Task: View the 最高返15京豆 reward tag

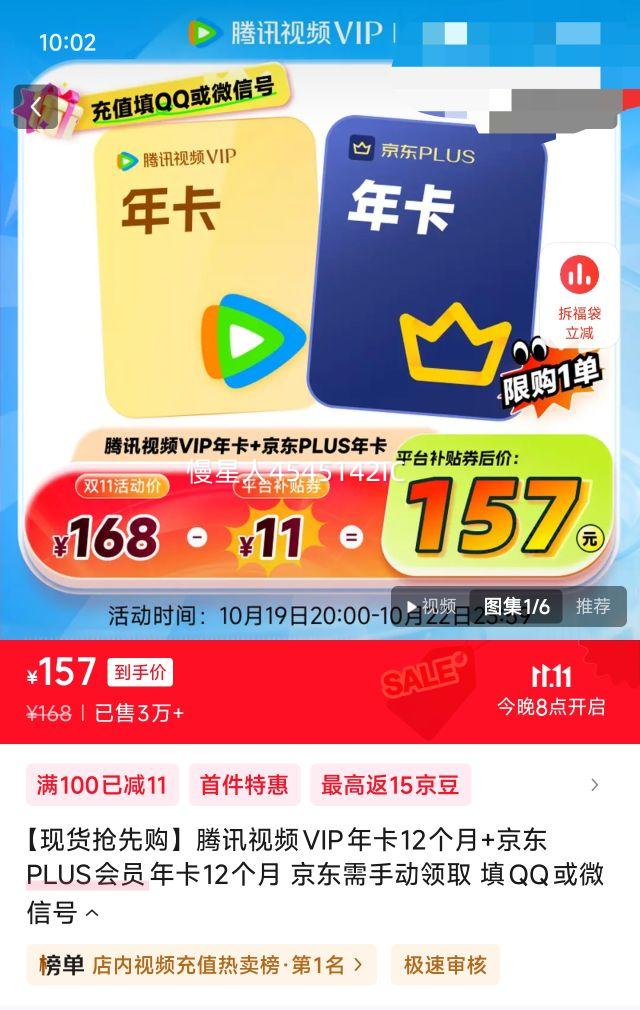Action: [390, 785]
